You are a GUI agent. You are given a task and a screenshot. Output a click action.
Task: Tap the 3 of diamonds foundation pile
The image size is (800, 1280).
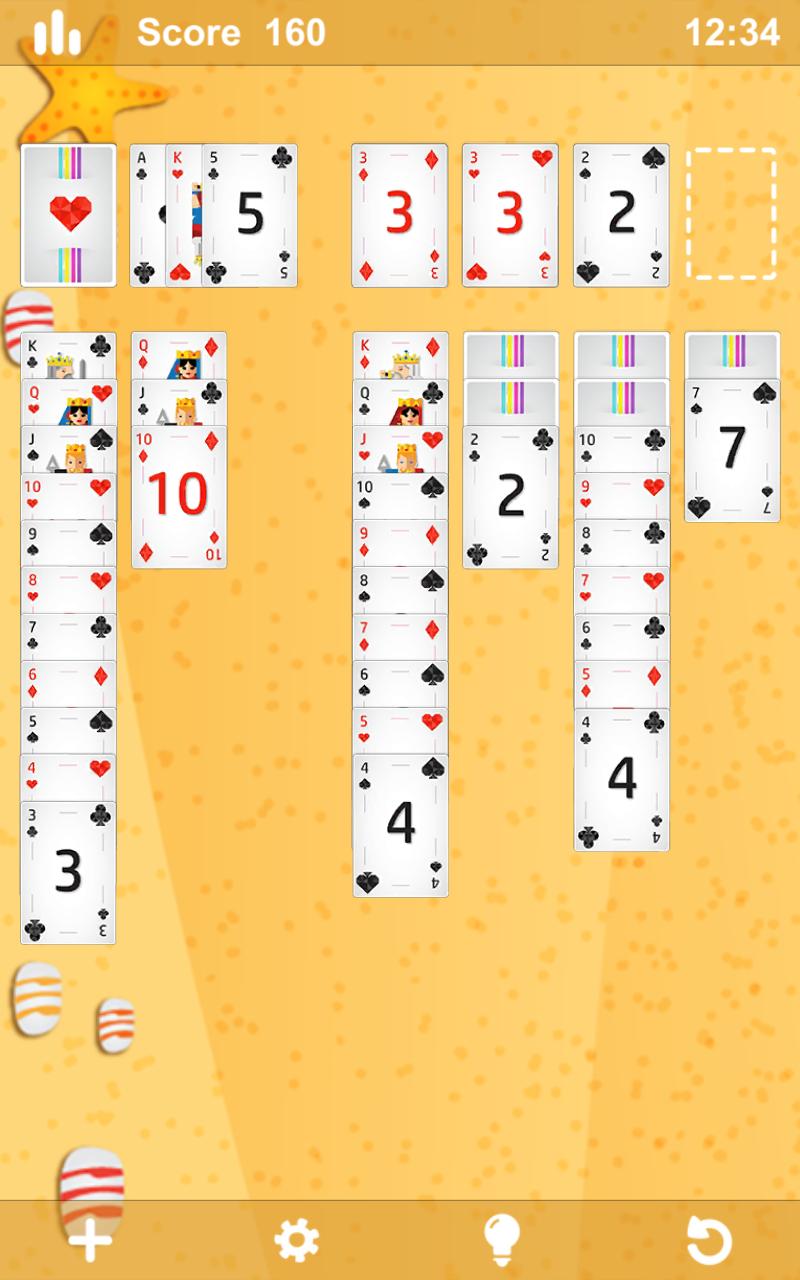pos(400,214)
